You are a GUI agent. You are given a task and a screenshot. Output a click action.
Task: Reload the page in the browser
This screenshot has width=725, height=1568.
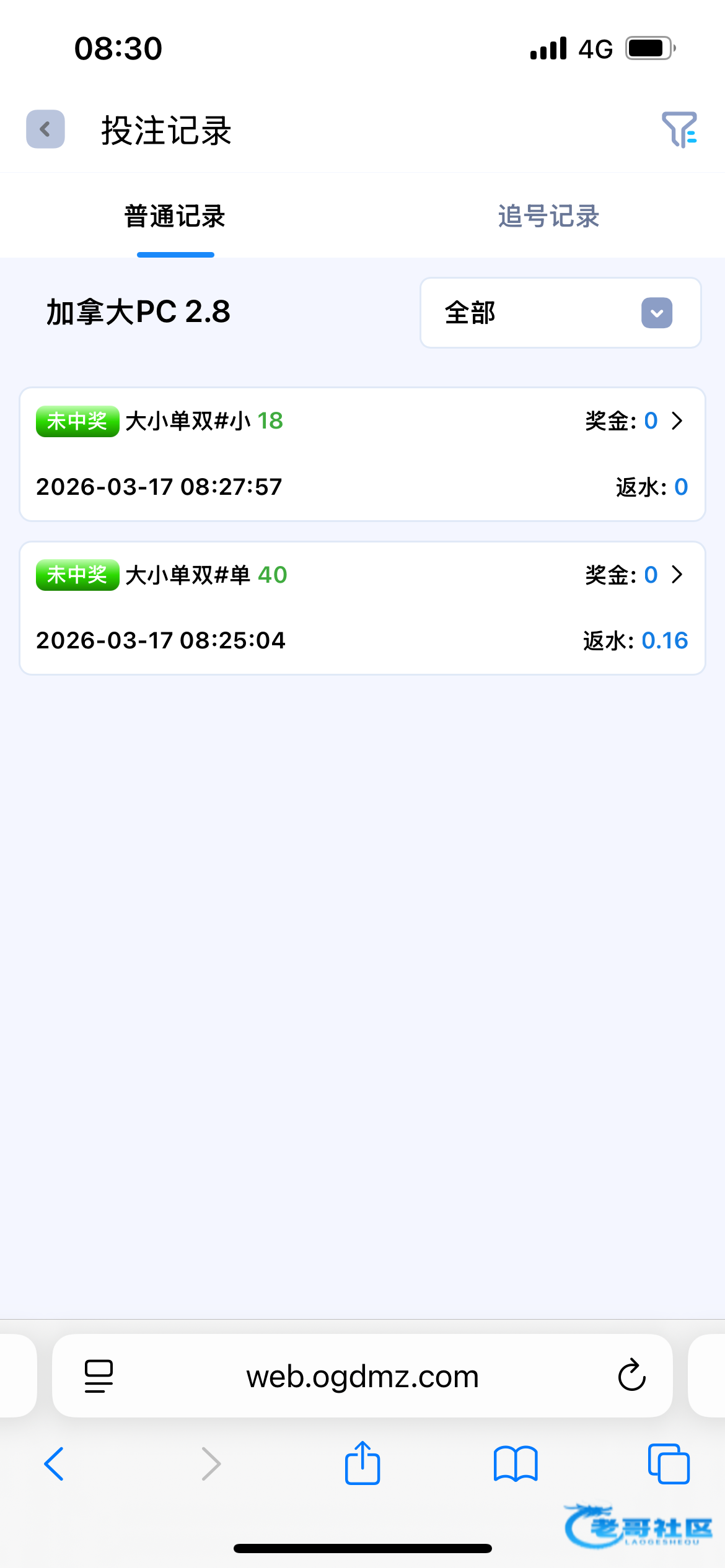coord(631,1375)
